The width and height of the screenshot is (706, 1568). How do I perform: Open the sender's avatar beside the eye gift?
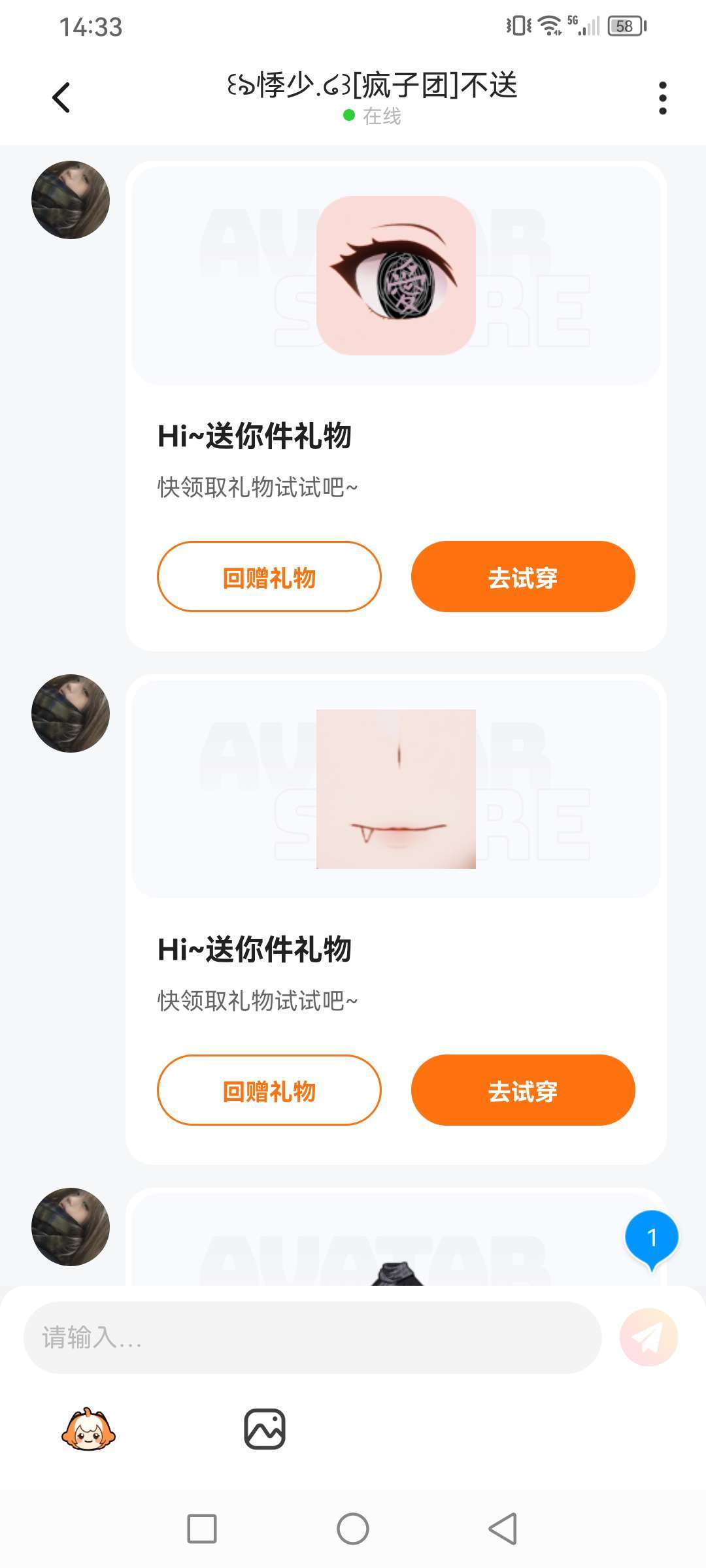(x=71, y=200)
